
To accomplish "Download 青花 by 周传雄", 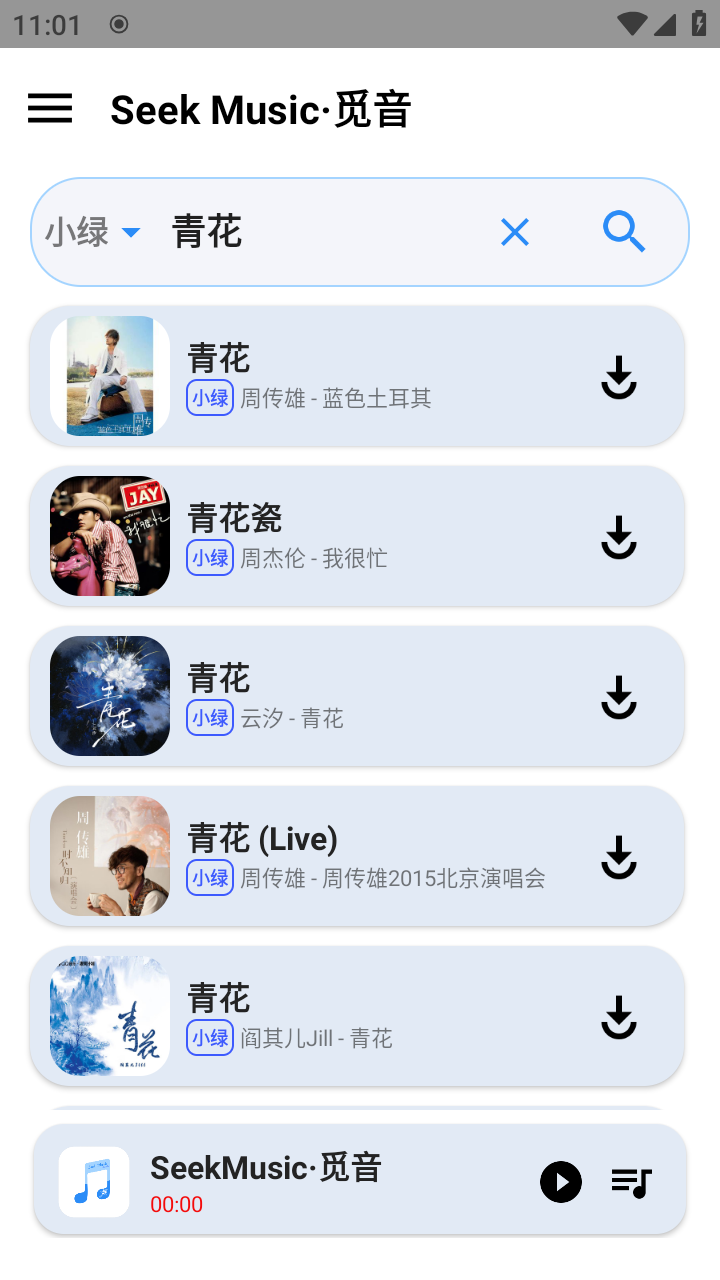I will coord(618,377).
